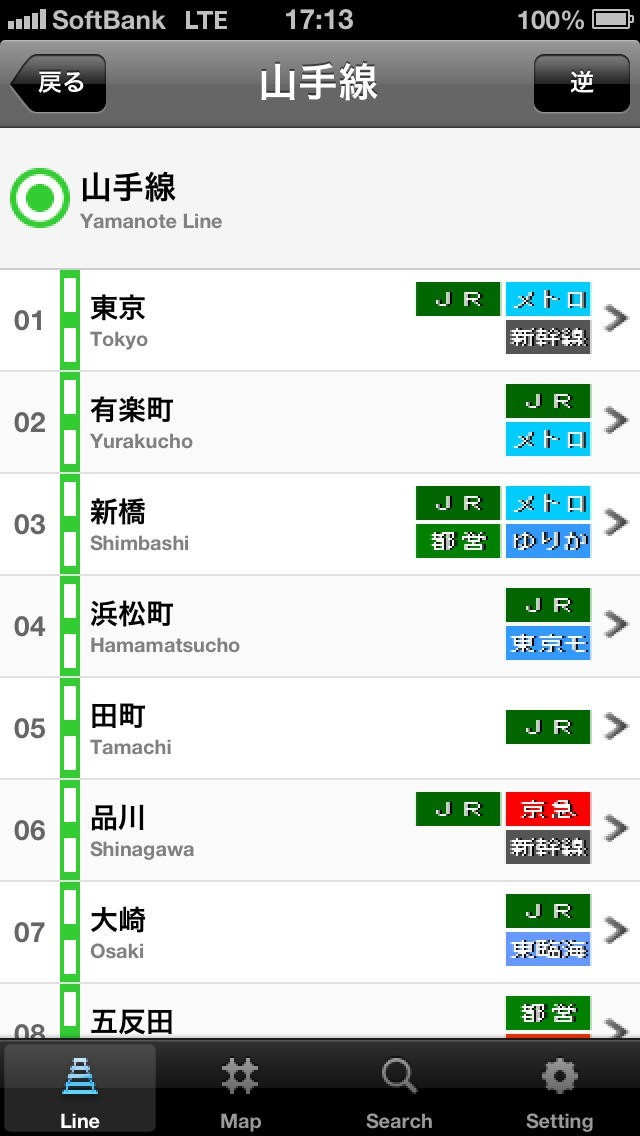This screenshot has width=640, height=1136.
Task: Open the Yurakucho station row
Action: click(320, 422)
